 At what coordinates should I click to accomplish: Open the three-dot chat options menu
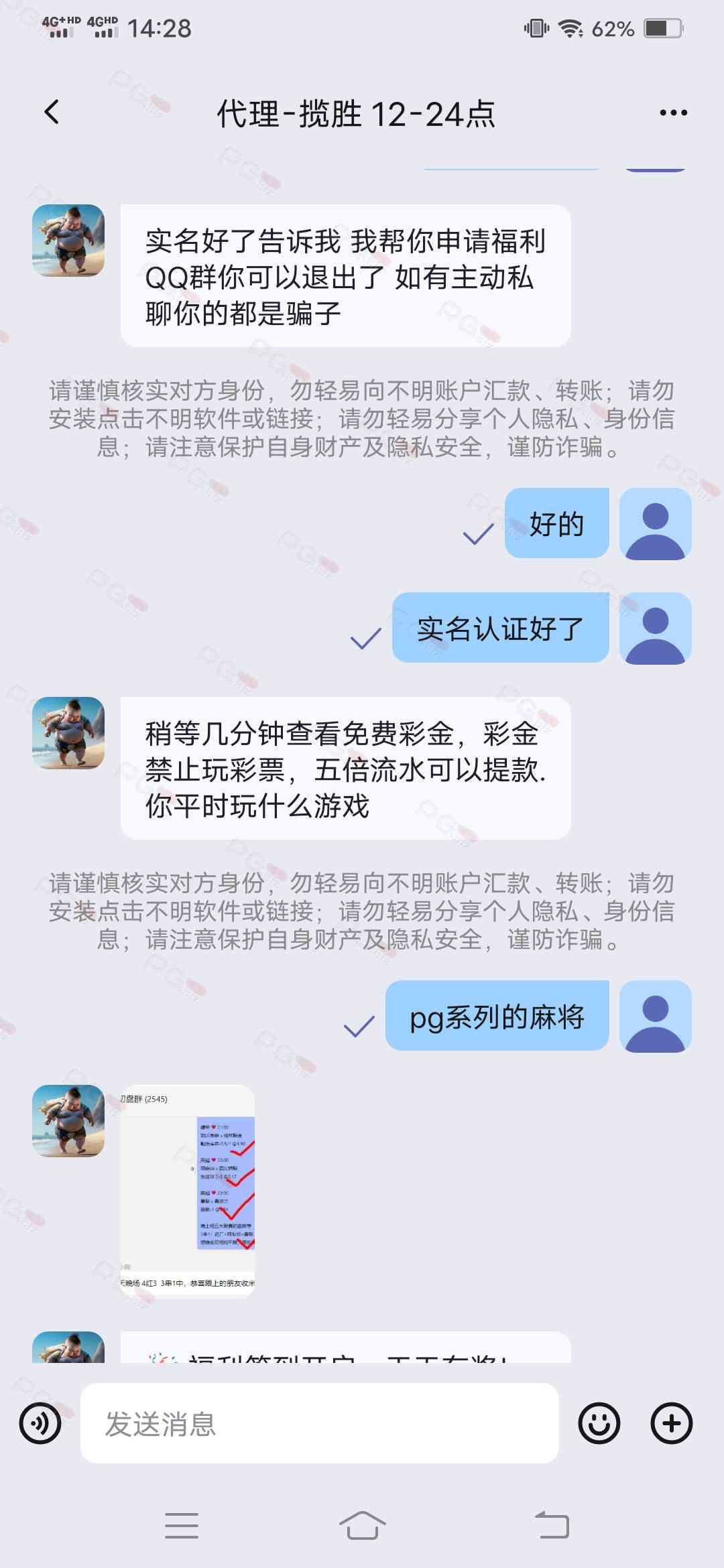coord(673,113)
